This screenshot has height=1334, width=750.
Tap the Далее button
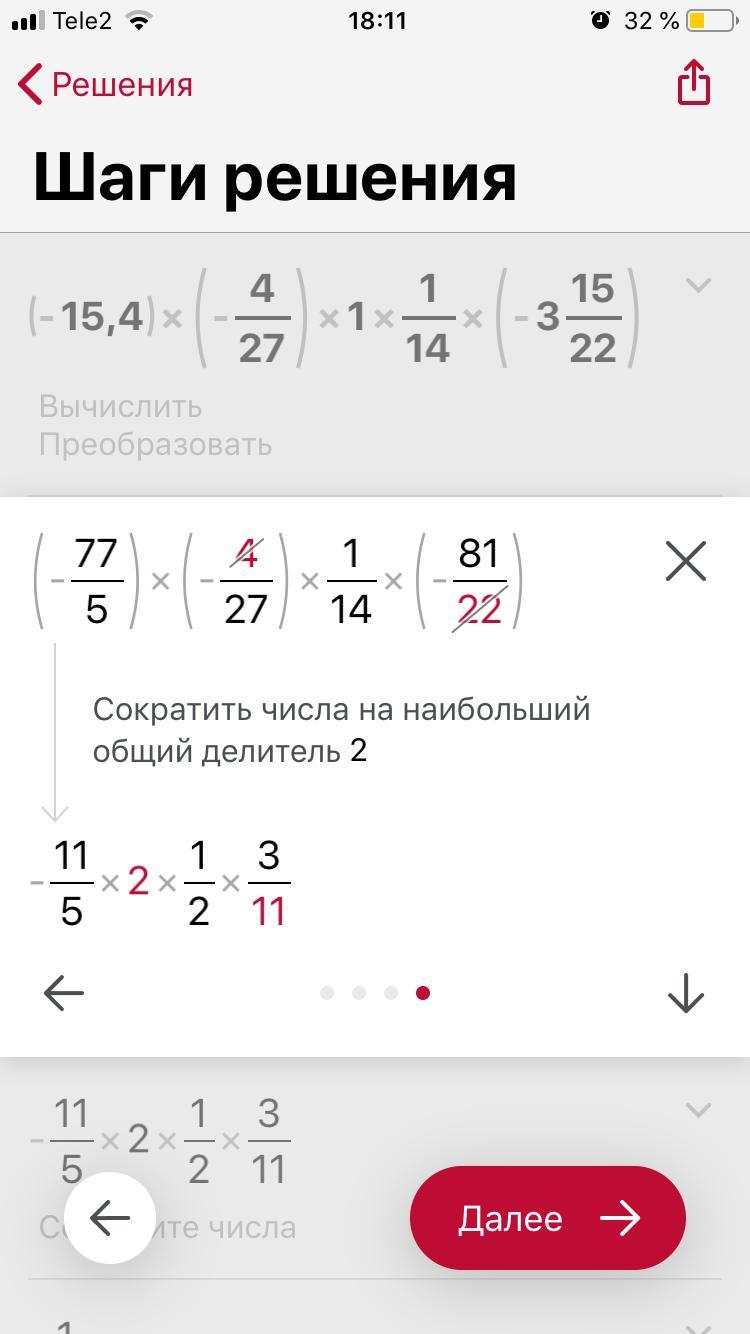[x=547, y=1218]
